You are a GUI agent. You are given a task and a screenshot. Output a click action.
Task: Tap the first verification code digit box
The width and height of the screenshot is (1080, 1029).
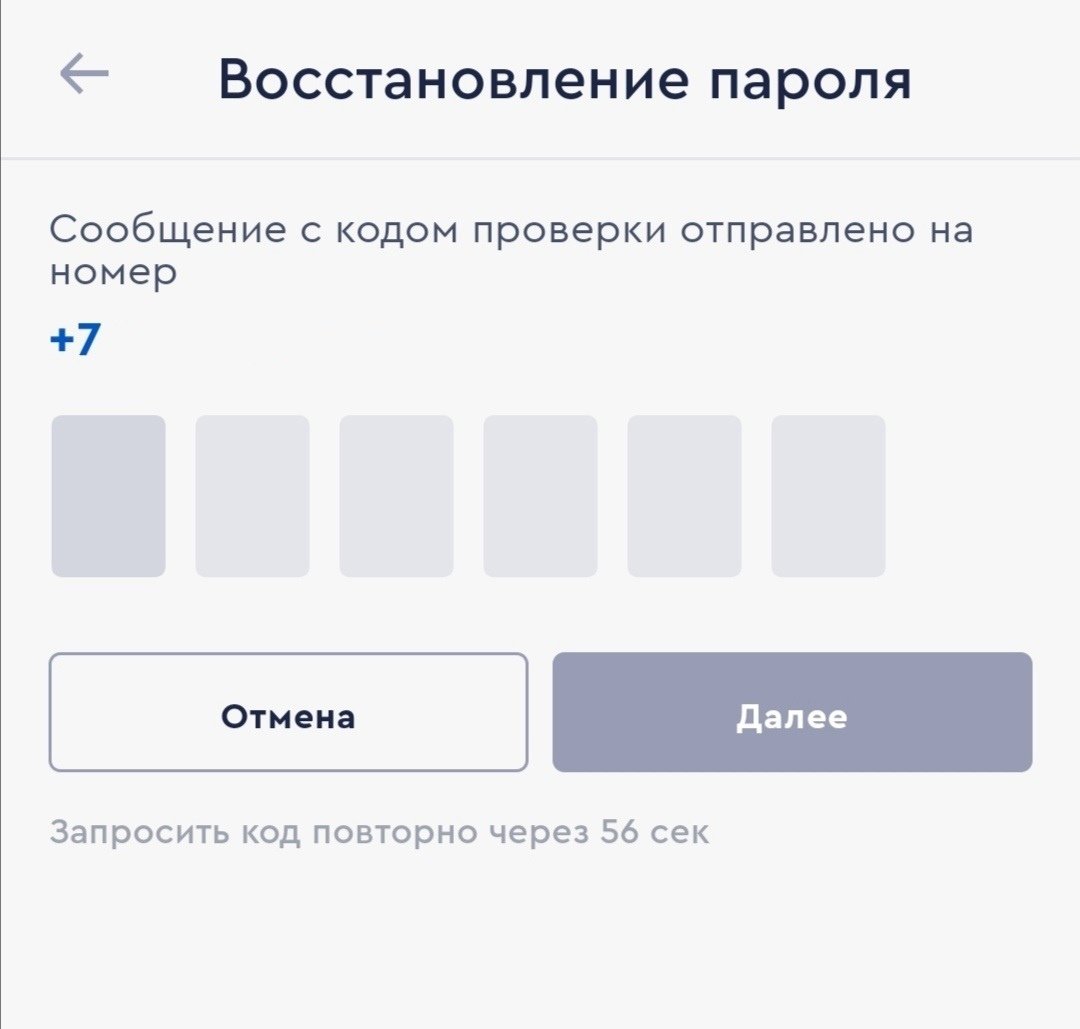click(108, 496)
